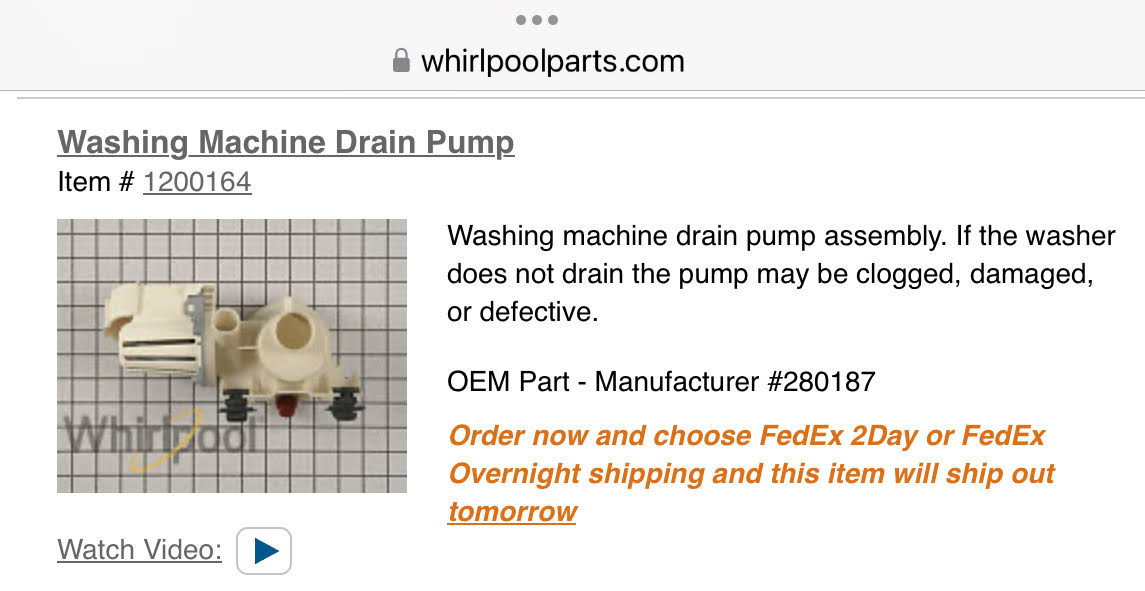1145x591 pixels.
Task: Open the drain pump product image
Action: point(232,356)
